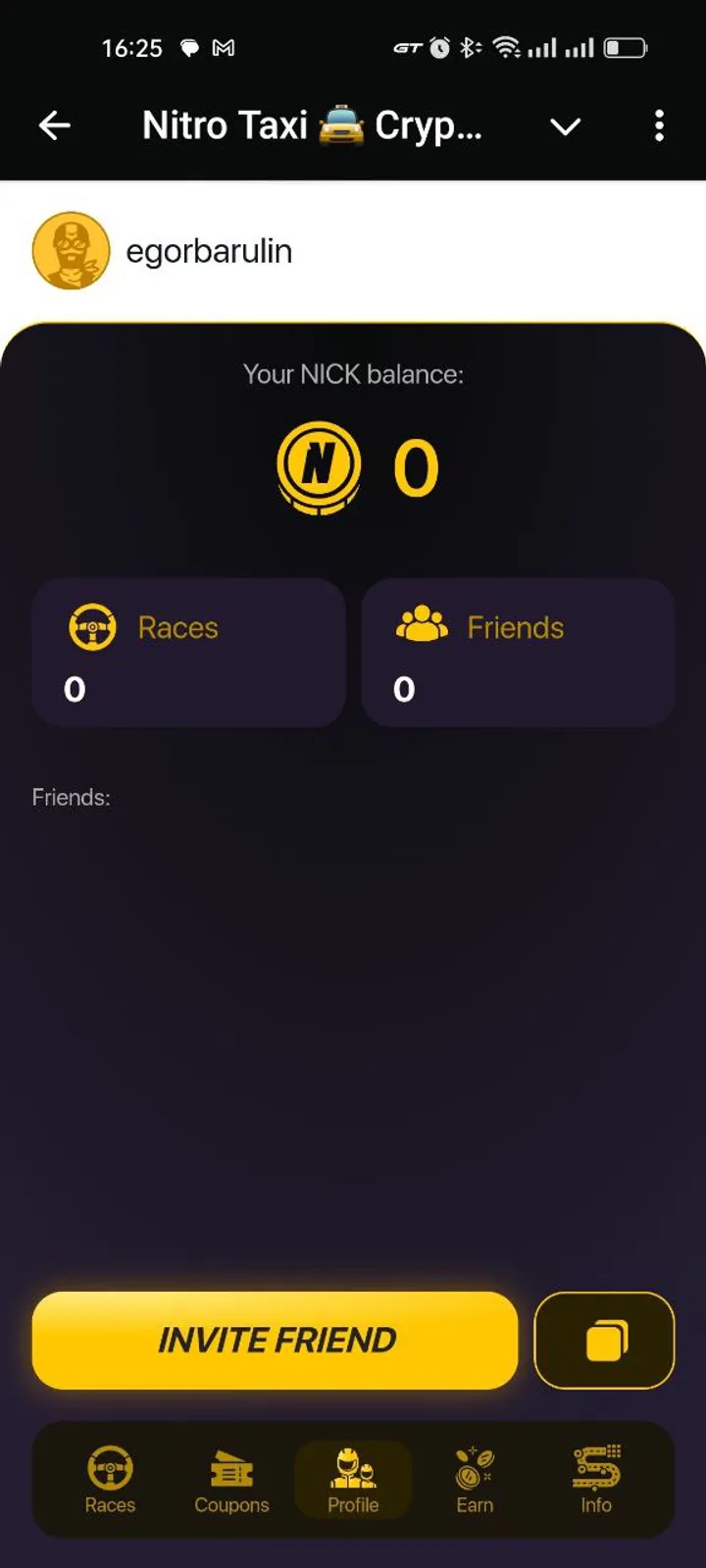This screenshot has height=1568, width=706.
Task: Switch to the Profile tab
Action: click(x=353, y=1480)
